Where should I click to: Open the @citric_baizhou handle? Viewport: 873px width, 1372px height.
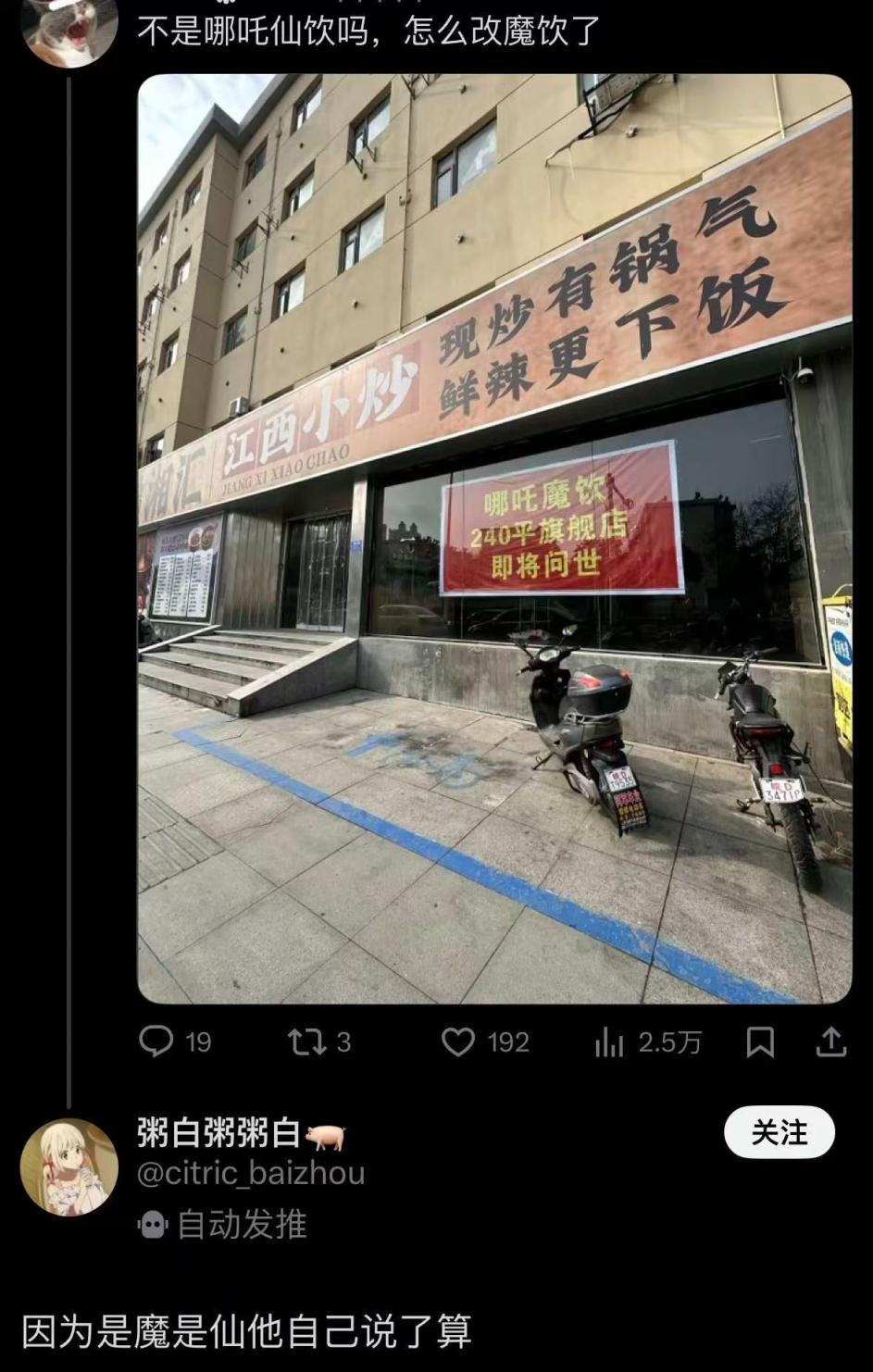pyautogui.click(x=251, y=1174)
